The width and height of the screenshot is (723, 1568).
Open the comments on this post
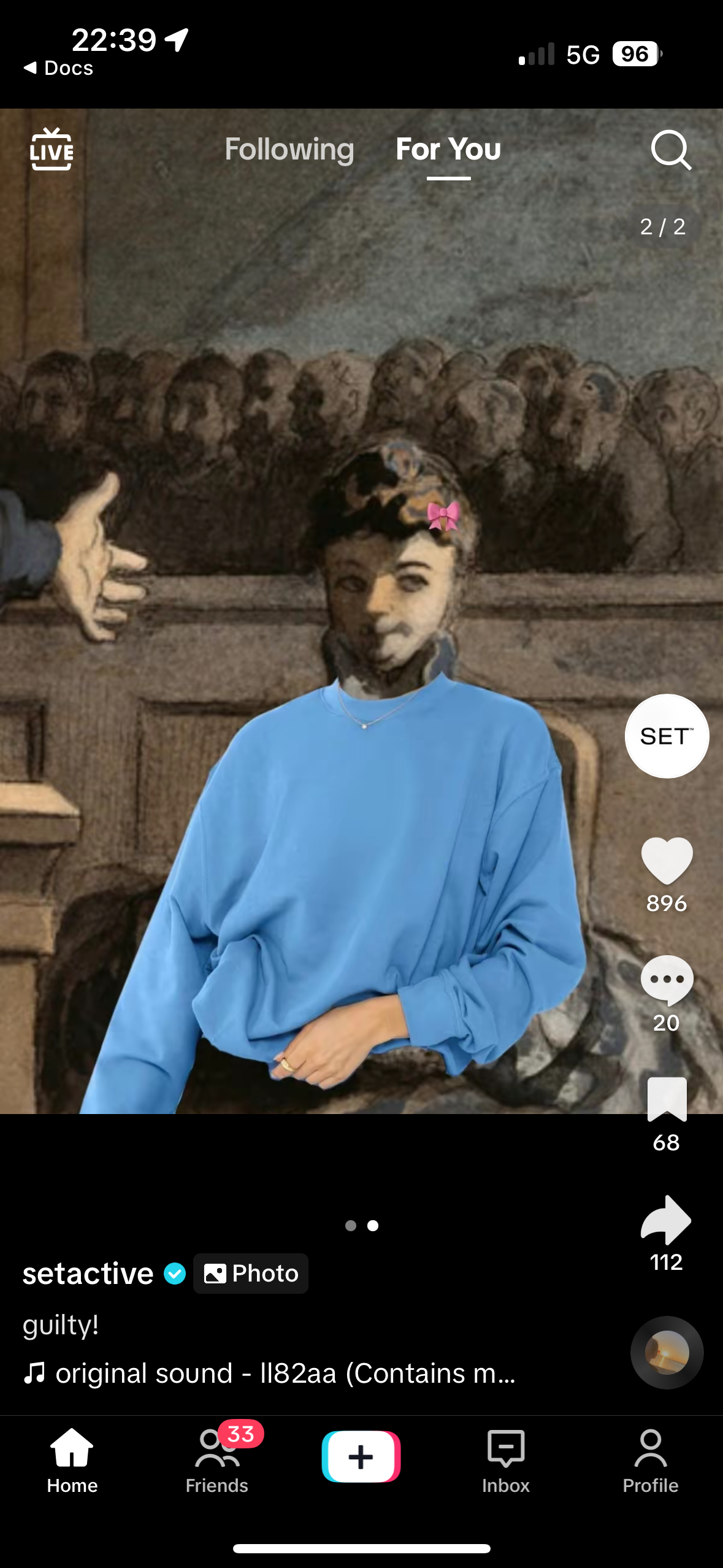667,980
